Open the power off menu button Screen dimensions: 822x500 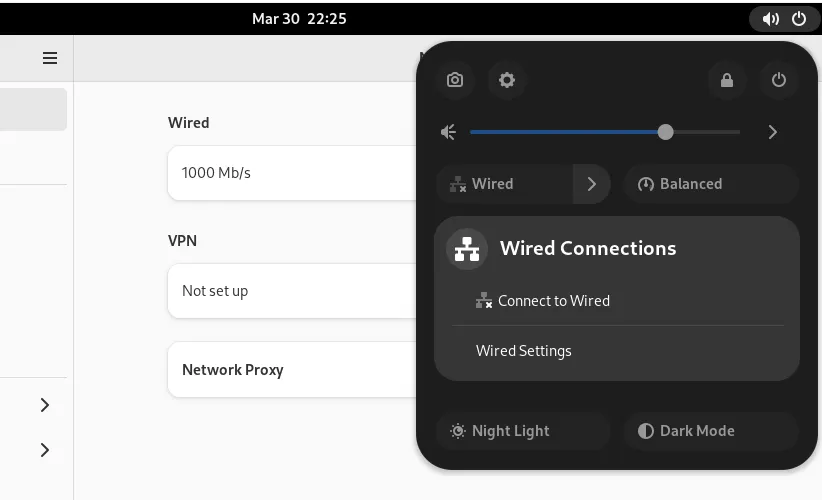click(x=779, y=80)
